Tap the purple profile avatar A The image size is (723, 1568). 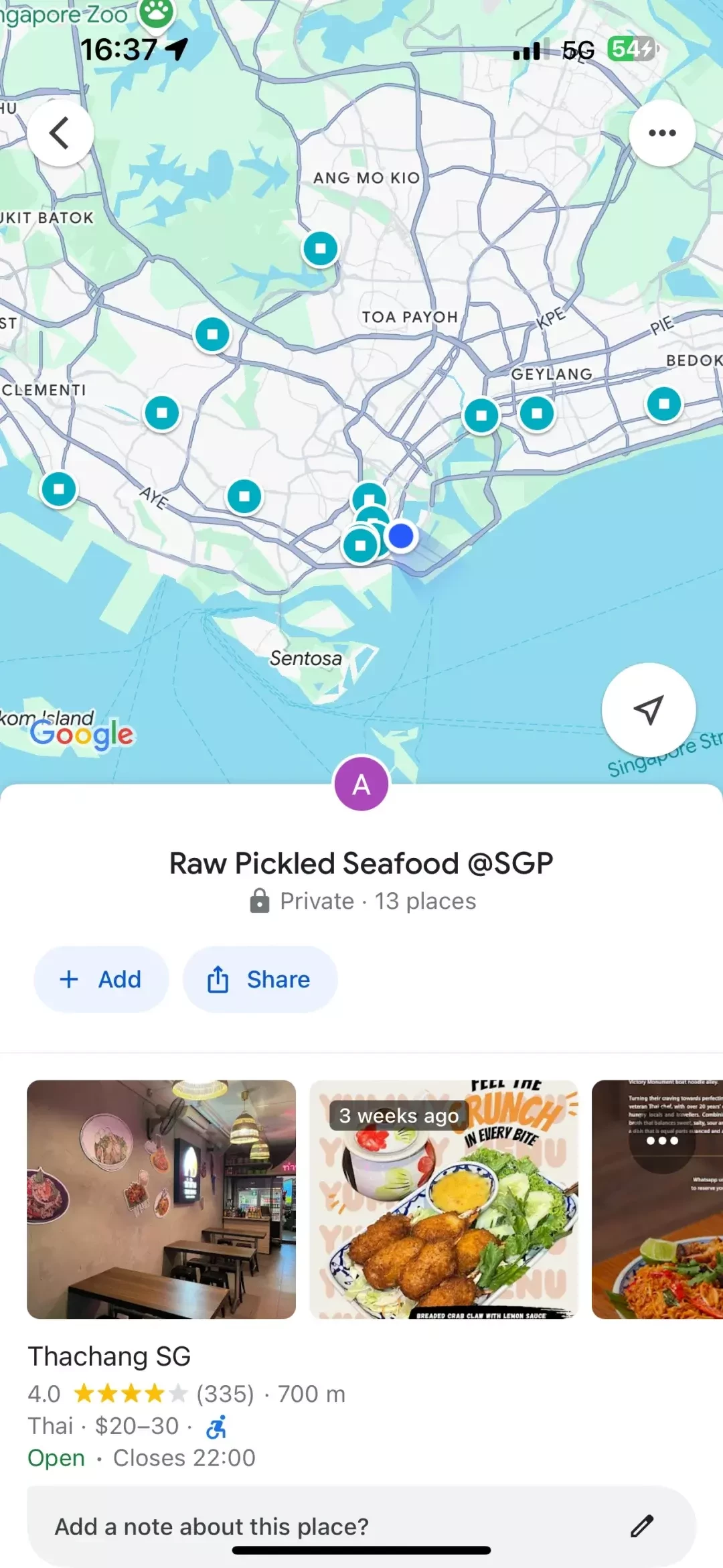(x=361, y=784)
